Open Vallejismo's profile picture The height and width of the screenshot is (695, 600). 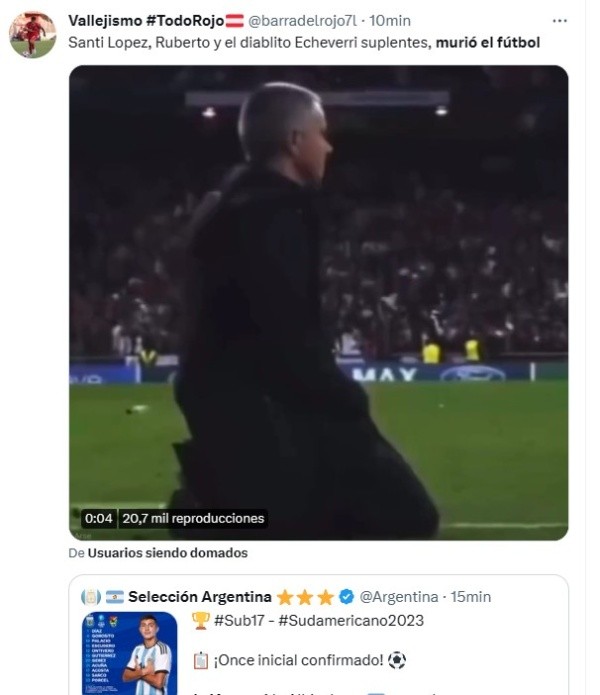point(32,35)
